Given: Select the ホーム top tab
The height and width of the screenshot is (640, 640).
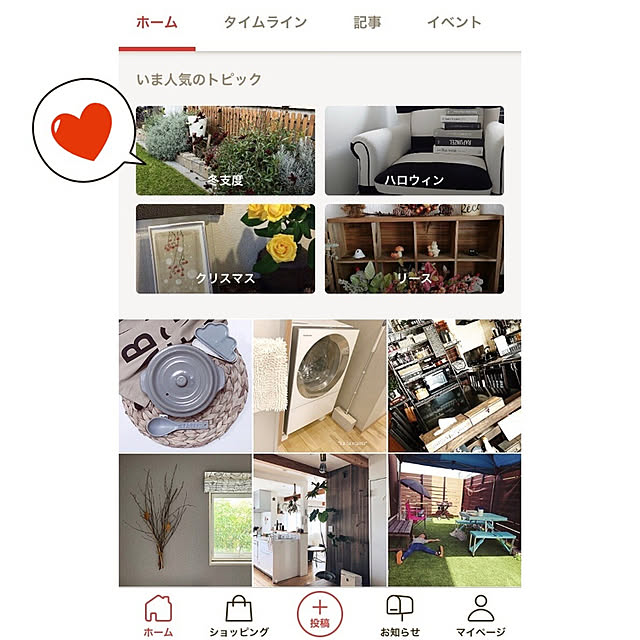Looking at the screenshot, I should click(156, 22).
